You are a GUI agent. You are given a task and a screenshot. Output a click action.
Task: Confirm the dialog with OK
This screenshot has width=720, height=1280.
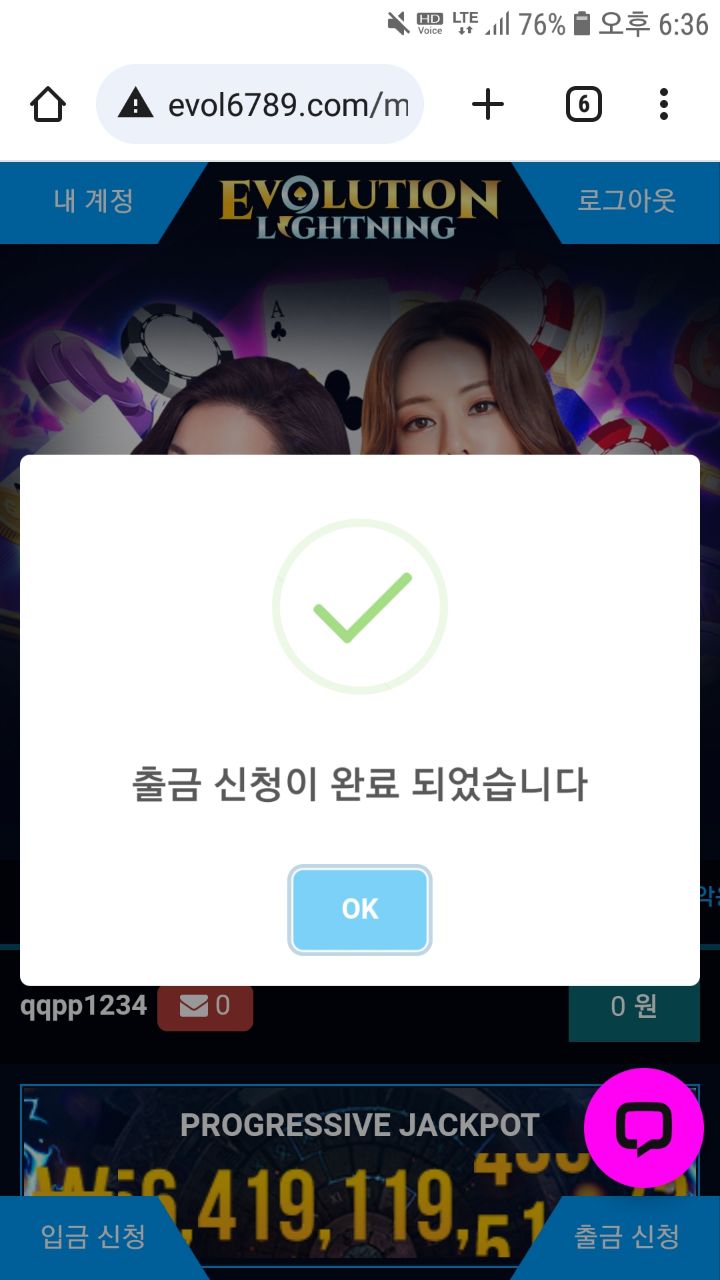(360, 909)
